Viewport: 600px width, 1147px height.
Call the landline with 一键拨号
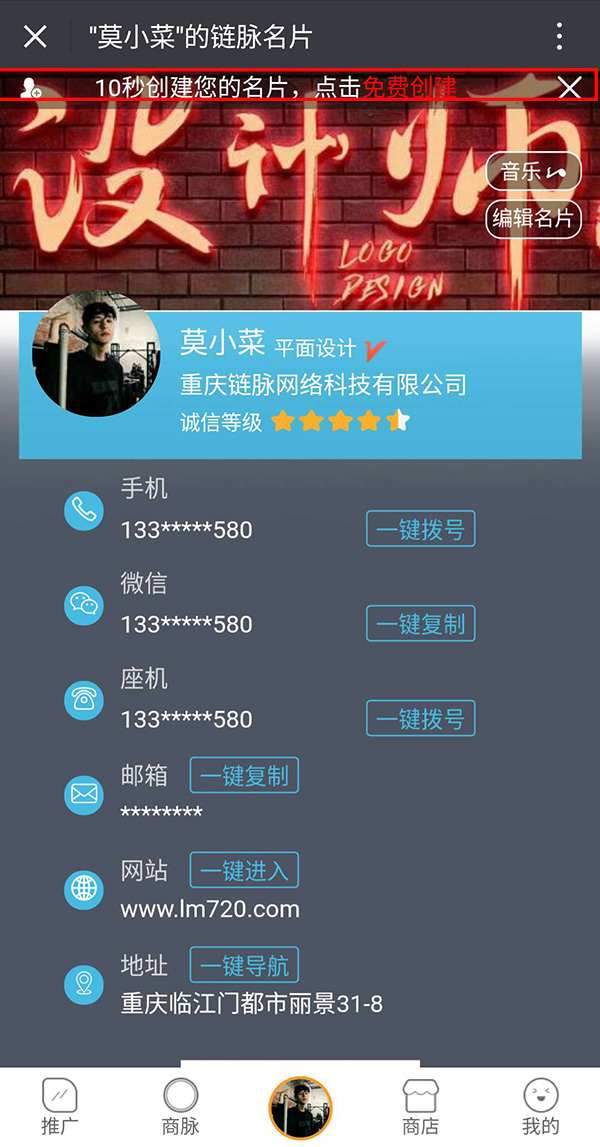420,719
